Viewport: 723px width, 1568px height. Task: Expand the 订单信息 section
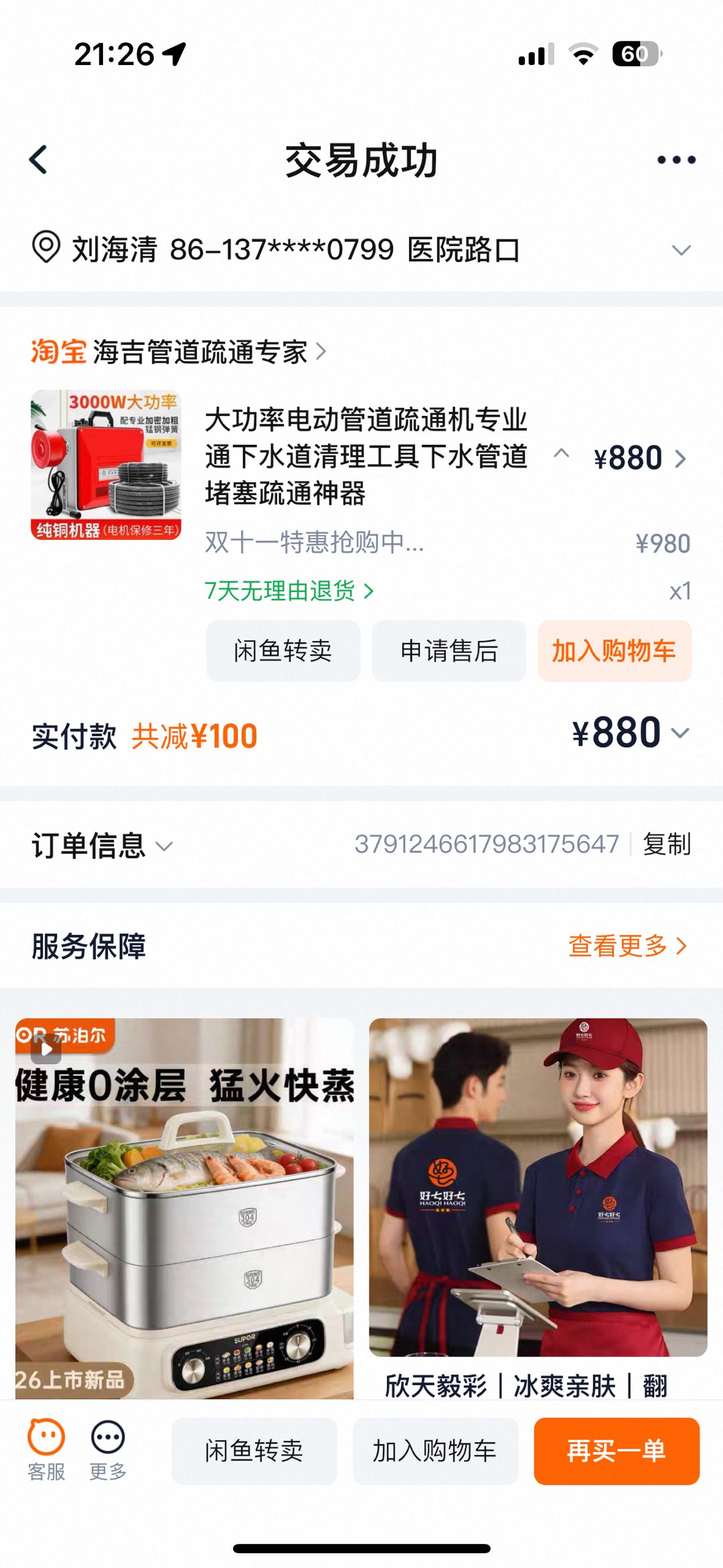(x=102, y=845)
